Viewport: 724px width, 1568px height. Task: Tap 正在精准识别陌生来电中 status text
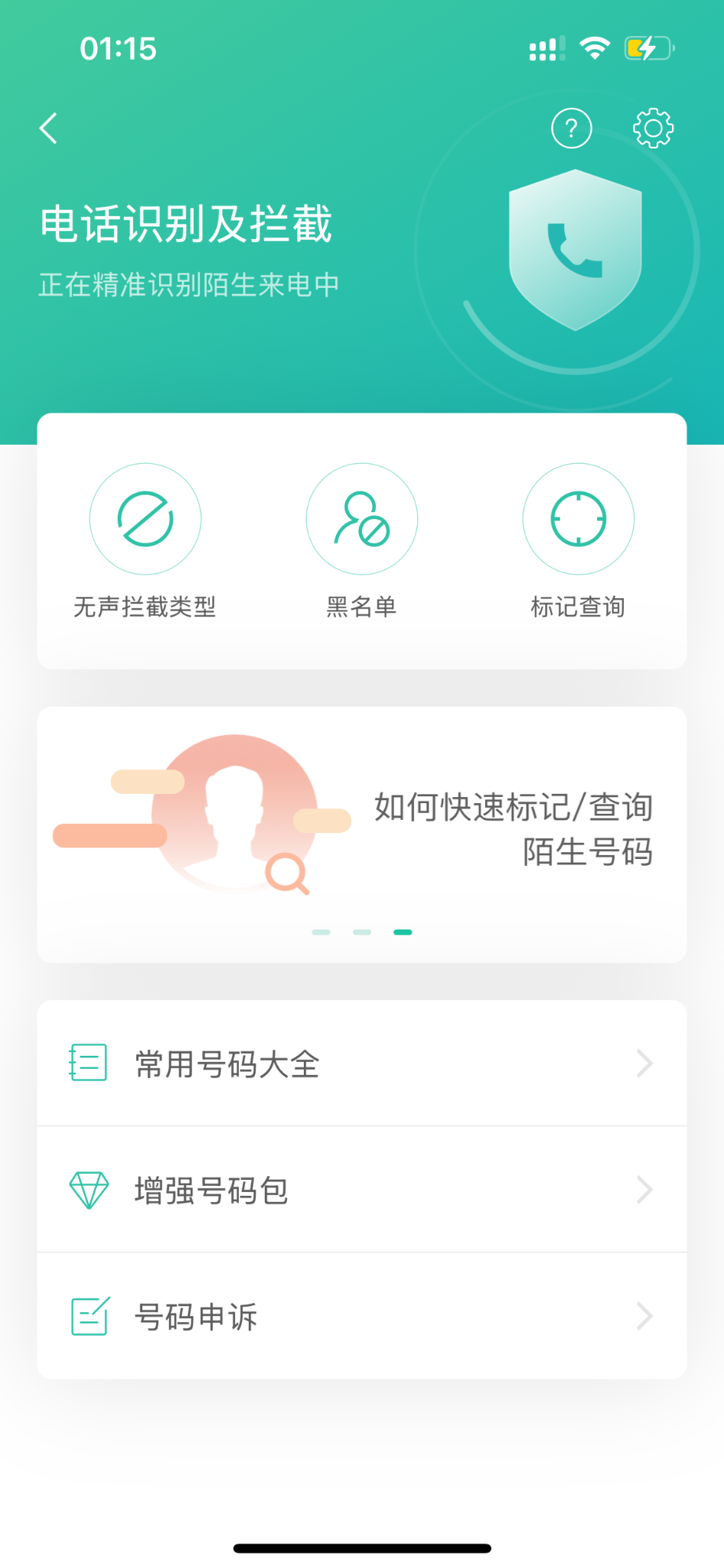(x=190, y=283)
